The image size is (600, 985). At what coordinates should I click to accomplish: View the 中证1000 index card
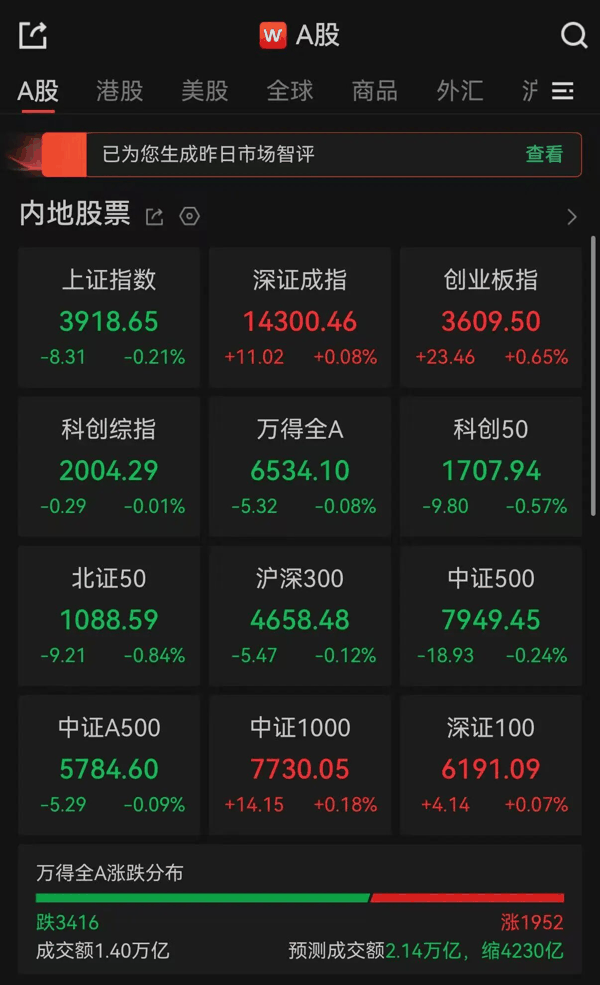coord(300,765)
